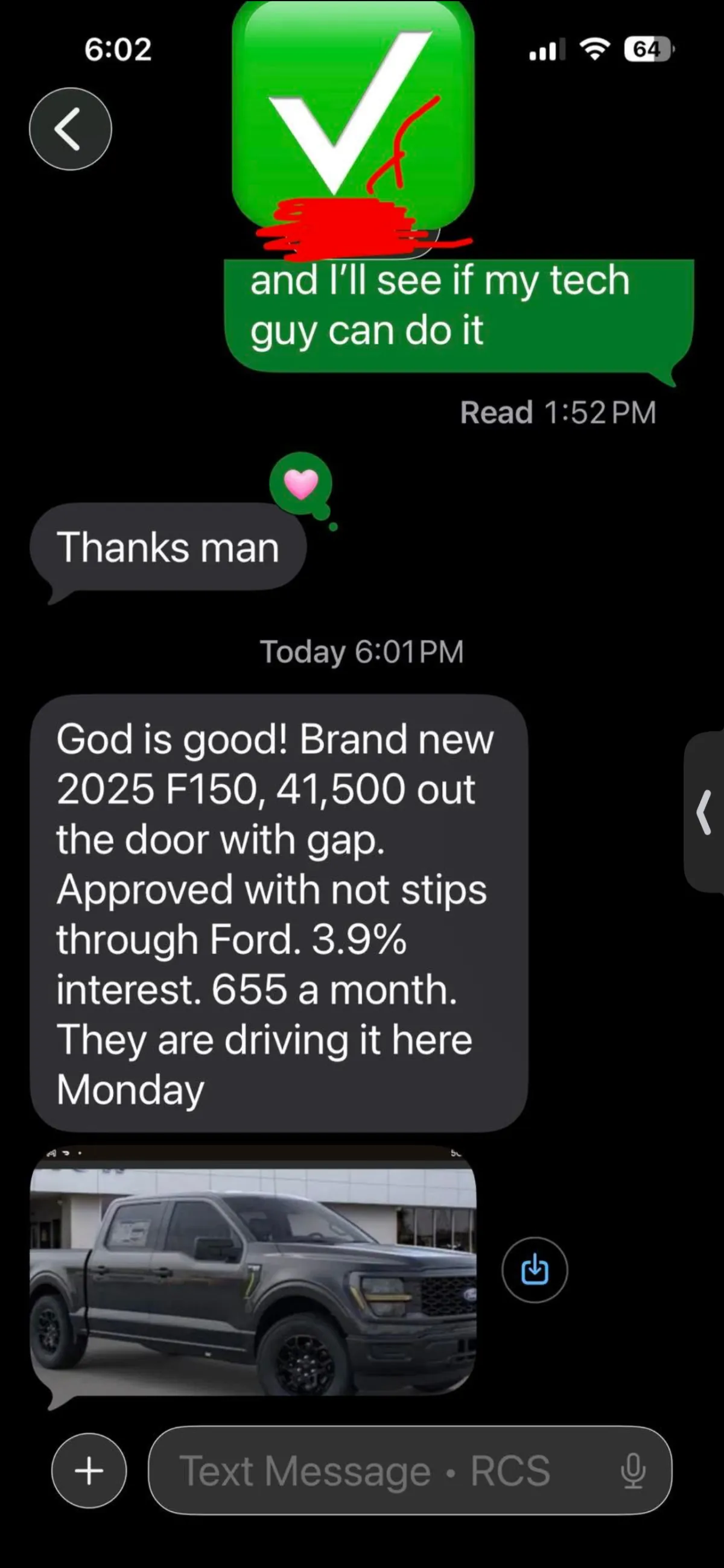Expand the side panel arrow handle
The width and height of the screenshot is (724, 1568).
[x=705, y=812]
